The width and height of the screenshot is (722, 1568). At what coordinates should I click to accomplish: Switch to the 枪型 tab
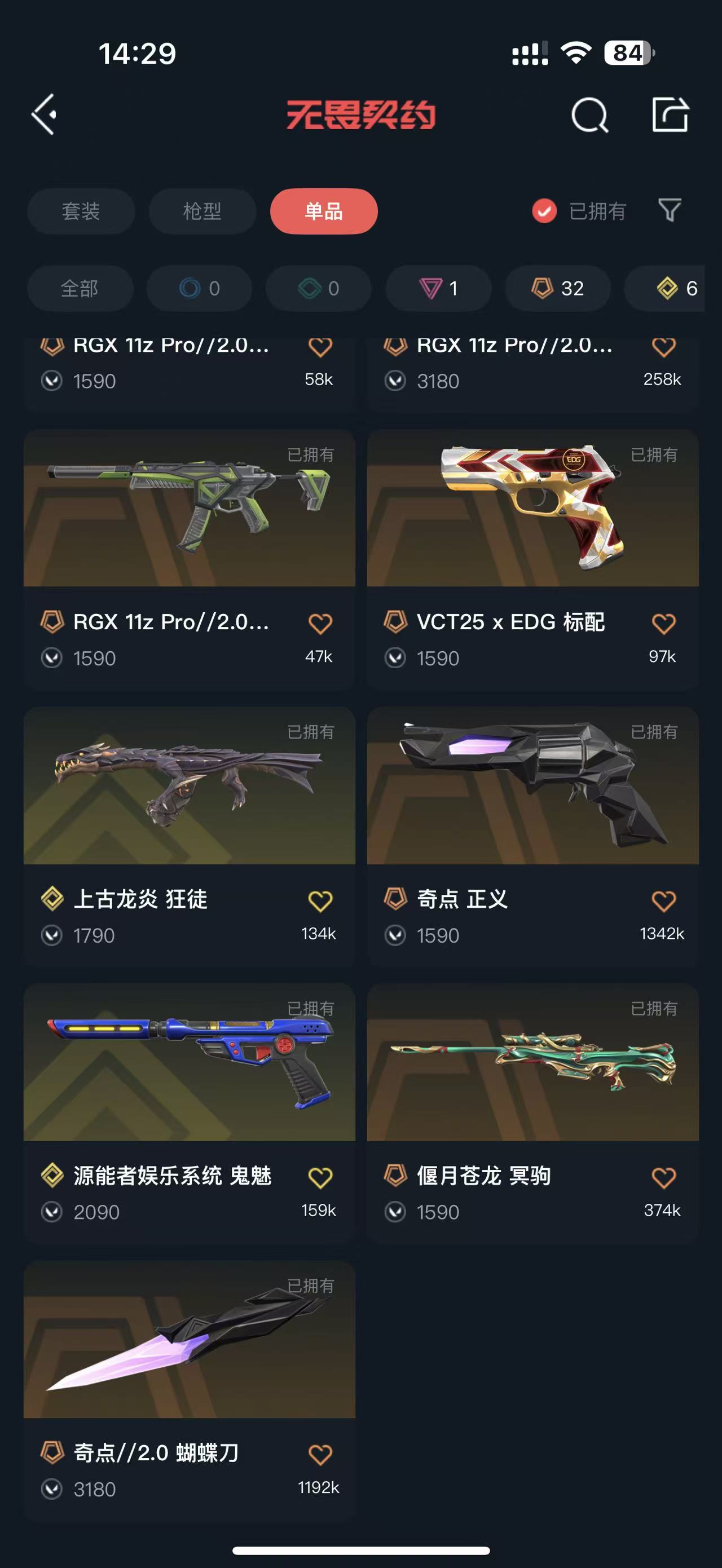tap(202, 211)
